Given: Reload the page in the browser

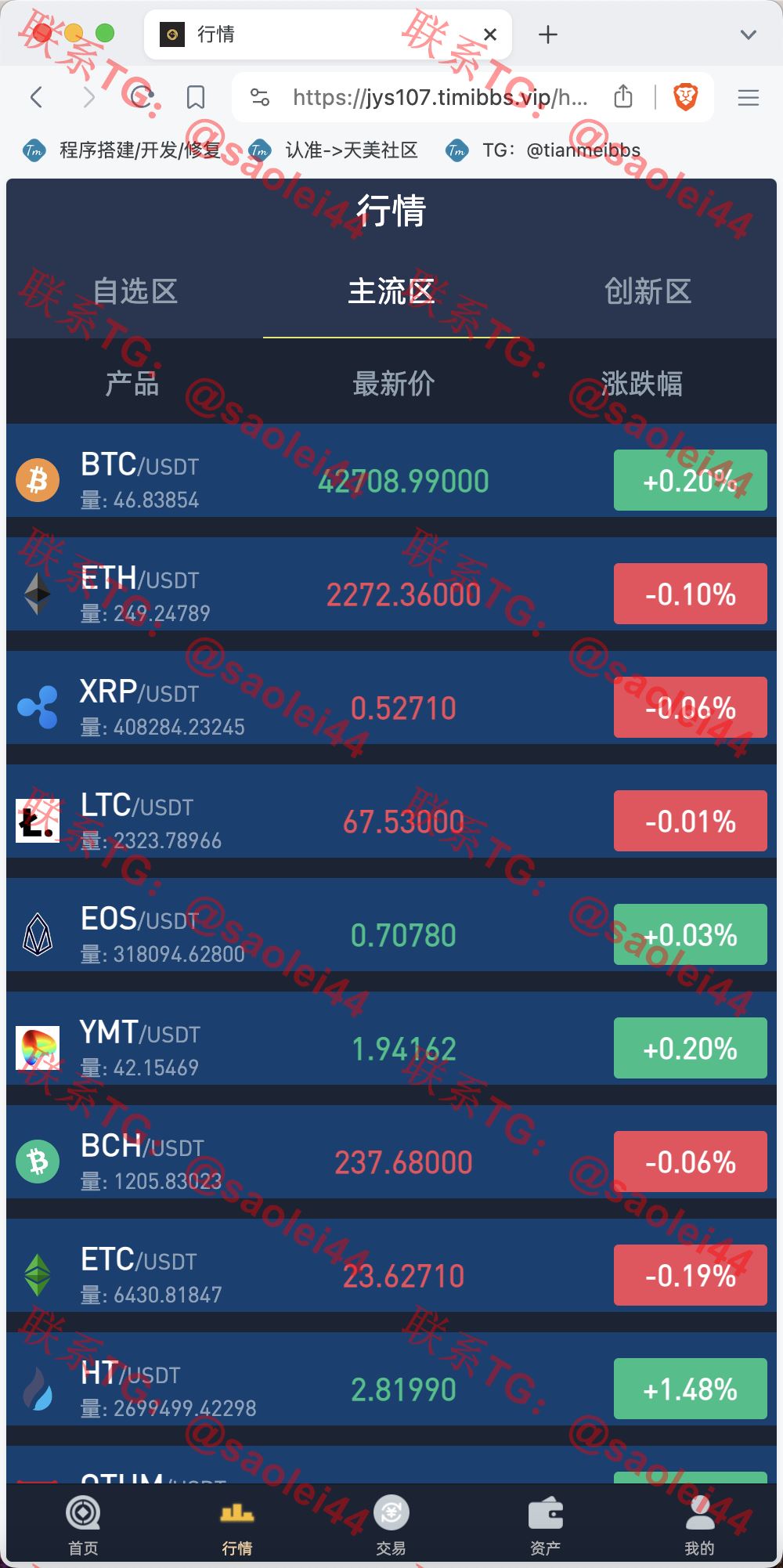Looking at the screenshot, I should (x=142, y=97).
